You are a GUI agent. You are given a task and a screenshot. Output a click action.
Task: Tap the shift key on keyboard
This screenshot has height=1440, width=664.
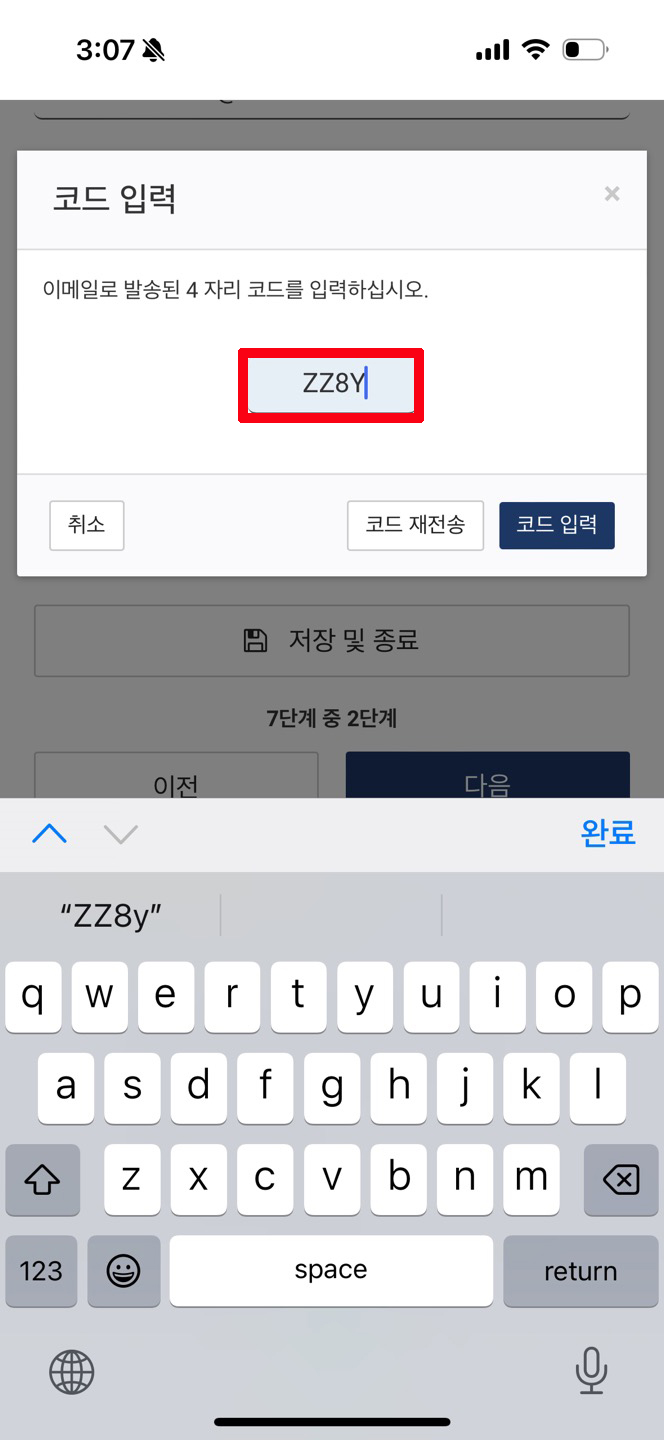(x=42, y=1180)
